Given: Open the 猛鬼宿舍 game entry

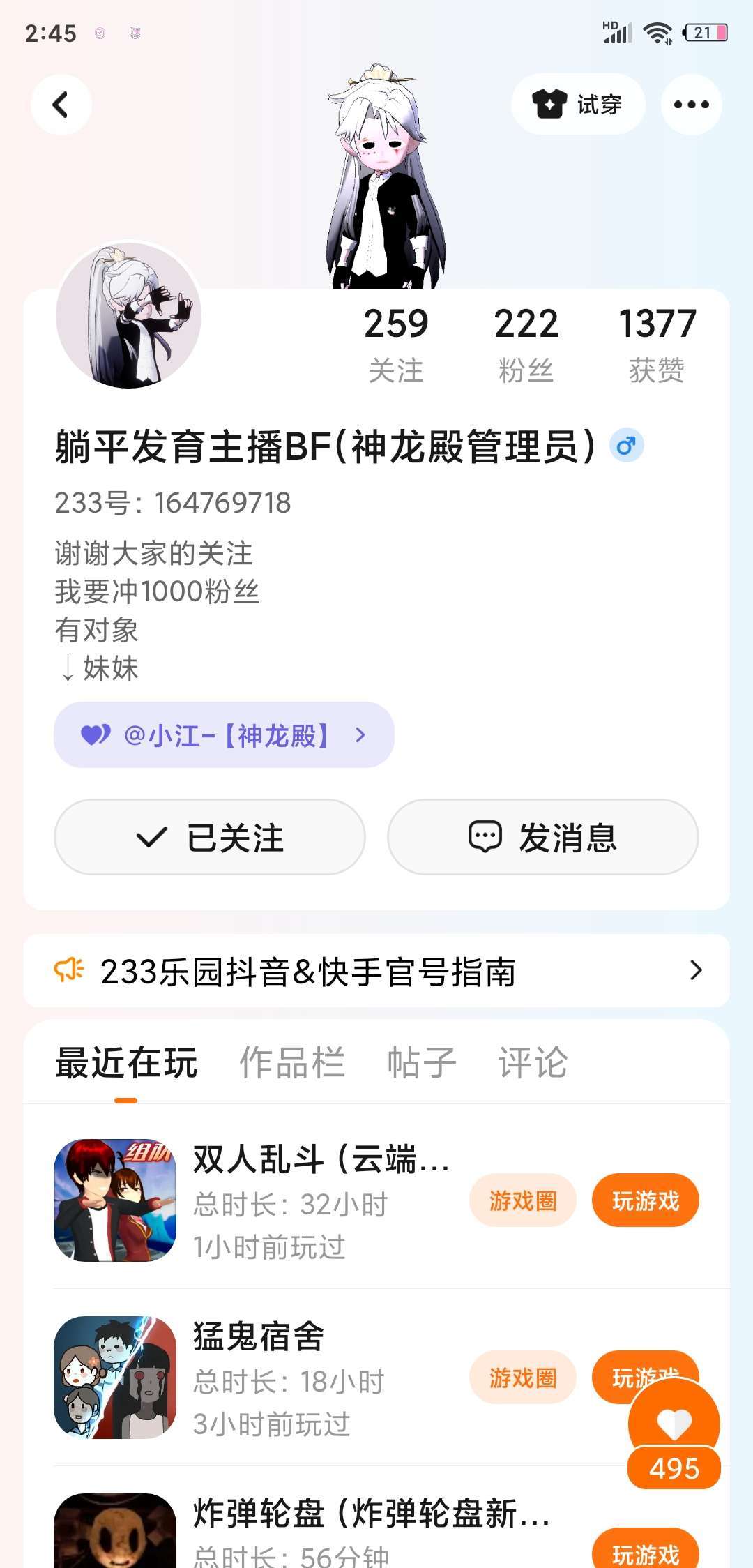Looking at the screenshot, I should point(258,1378).
